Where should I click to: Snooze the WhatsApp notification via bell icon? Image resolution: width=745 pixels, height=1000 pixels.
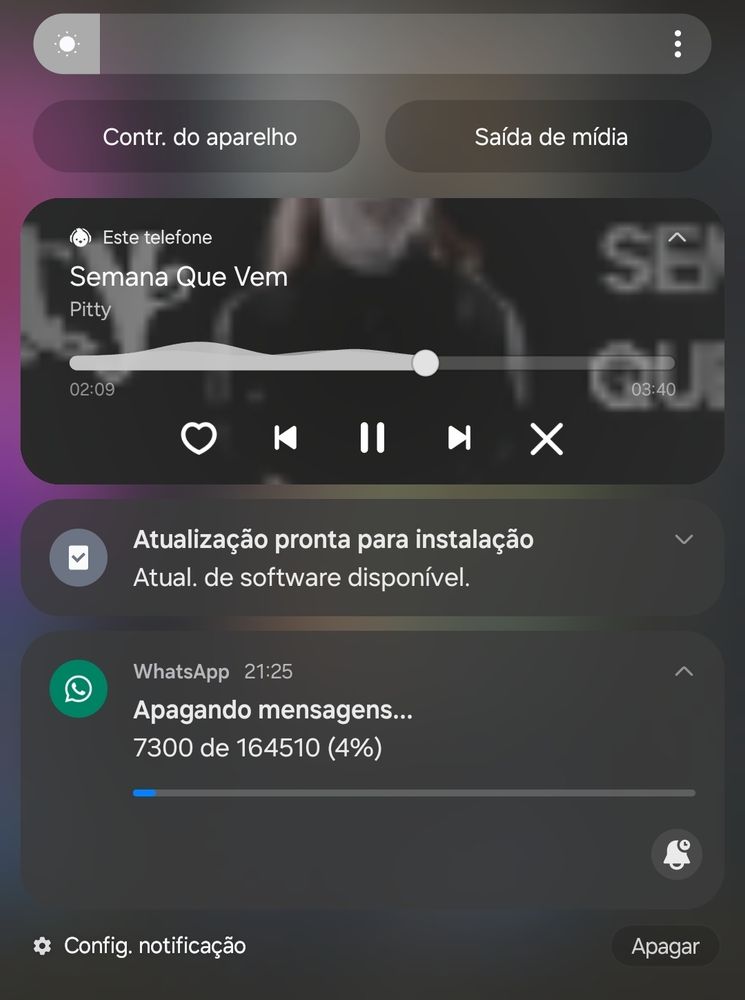(677, 853)
